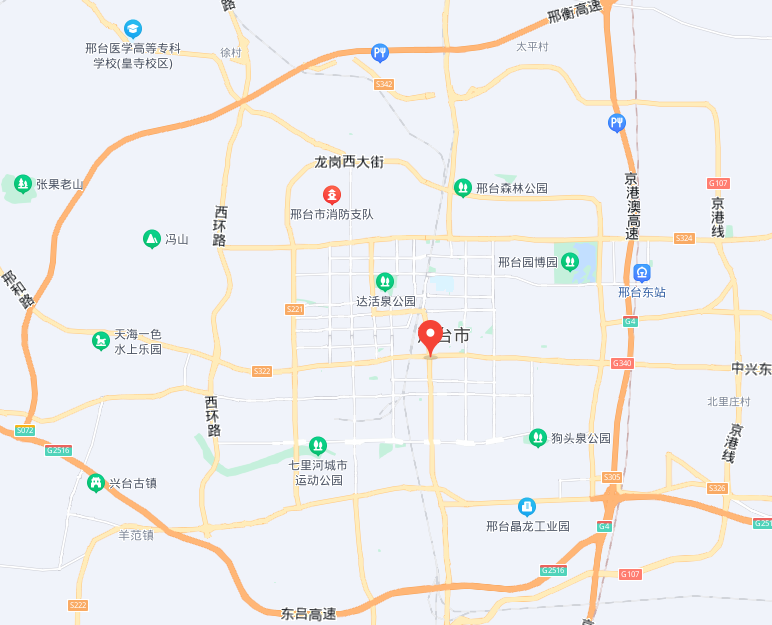Select the 邢台晶龙工业园 marker
The image size is (772, 625).
527,507
